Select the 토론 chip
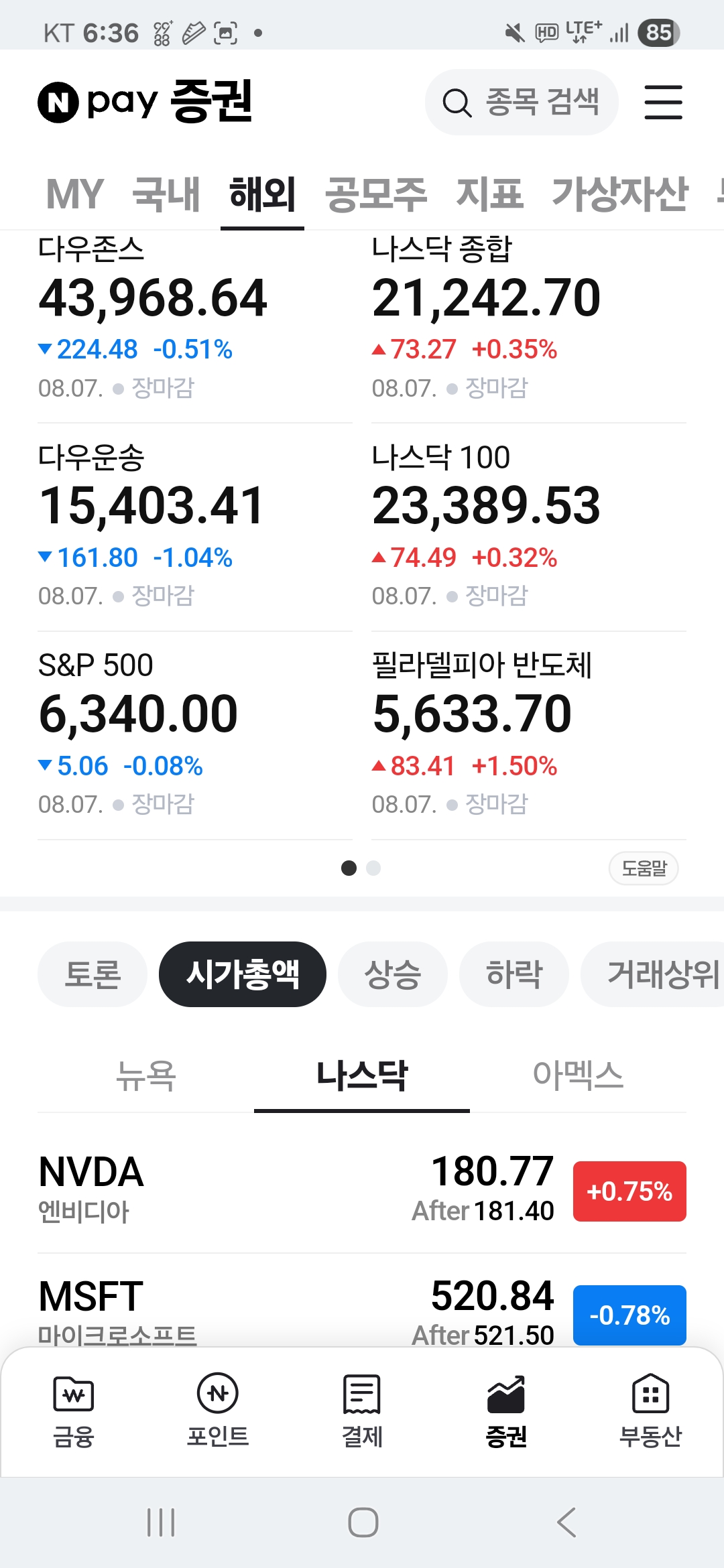Image resolution: width=724 pixels, height=1568 pixels. [93, 974]
